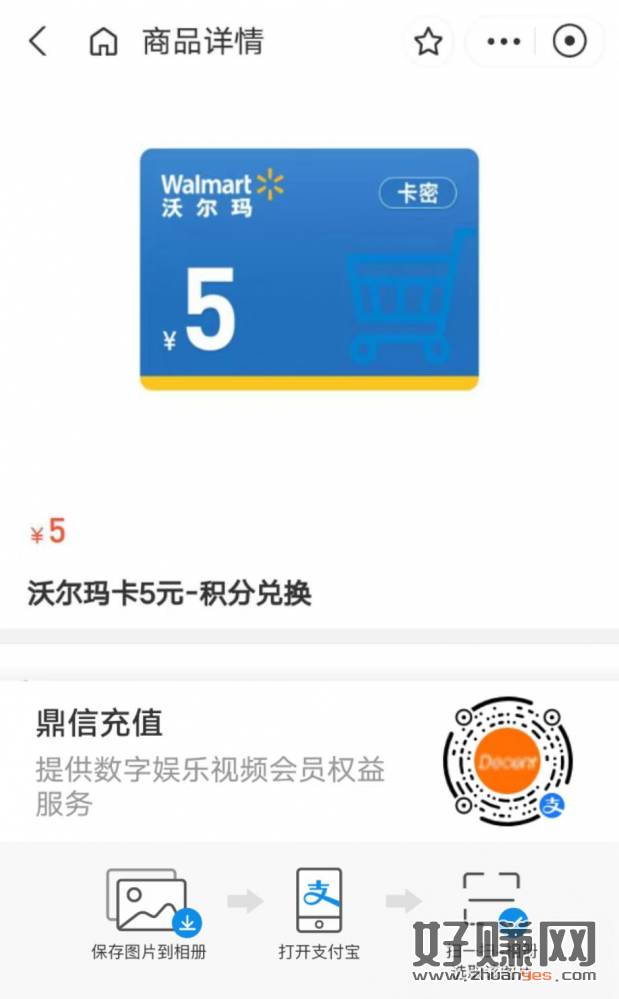Close the mini program
Image resolution: width=619 pixels, height=999 pixels.
coord(569,42)
